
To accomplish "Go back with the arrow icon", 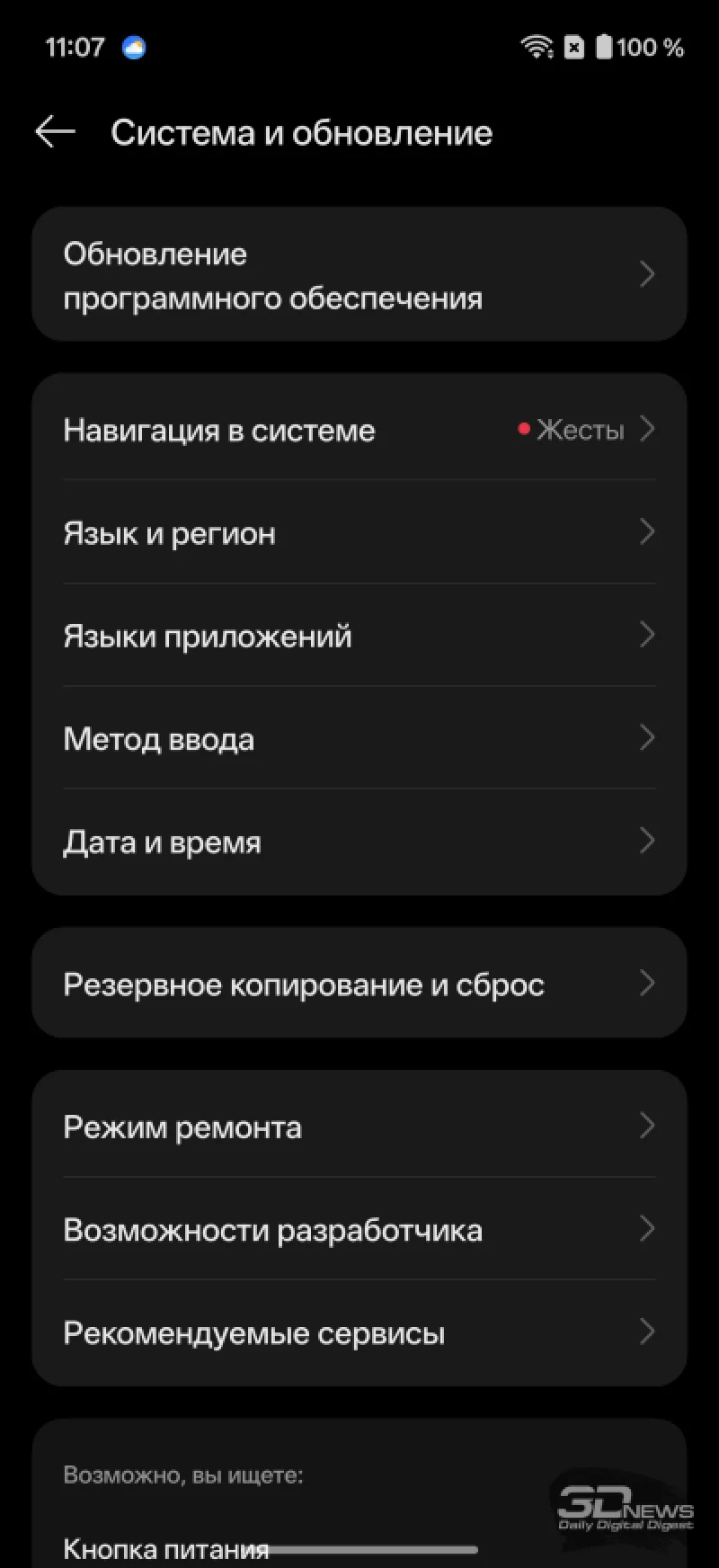I will click(55, 132).
